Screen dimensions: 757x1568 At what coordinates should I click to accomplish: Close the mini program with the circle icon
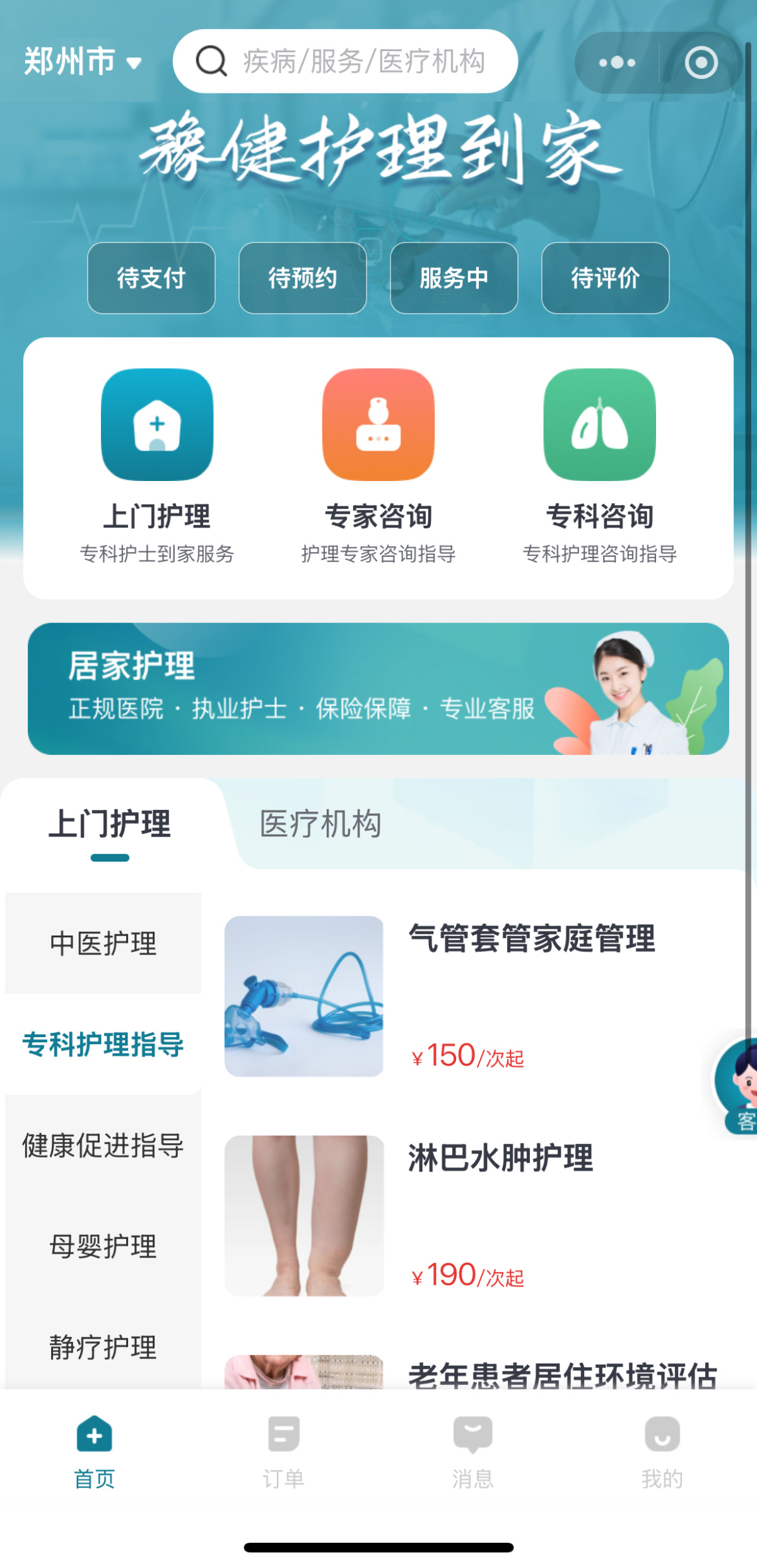click(x=701, y=62)
